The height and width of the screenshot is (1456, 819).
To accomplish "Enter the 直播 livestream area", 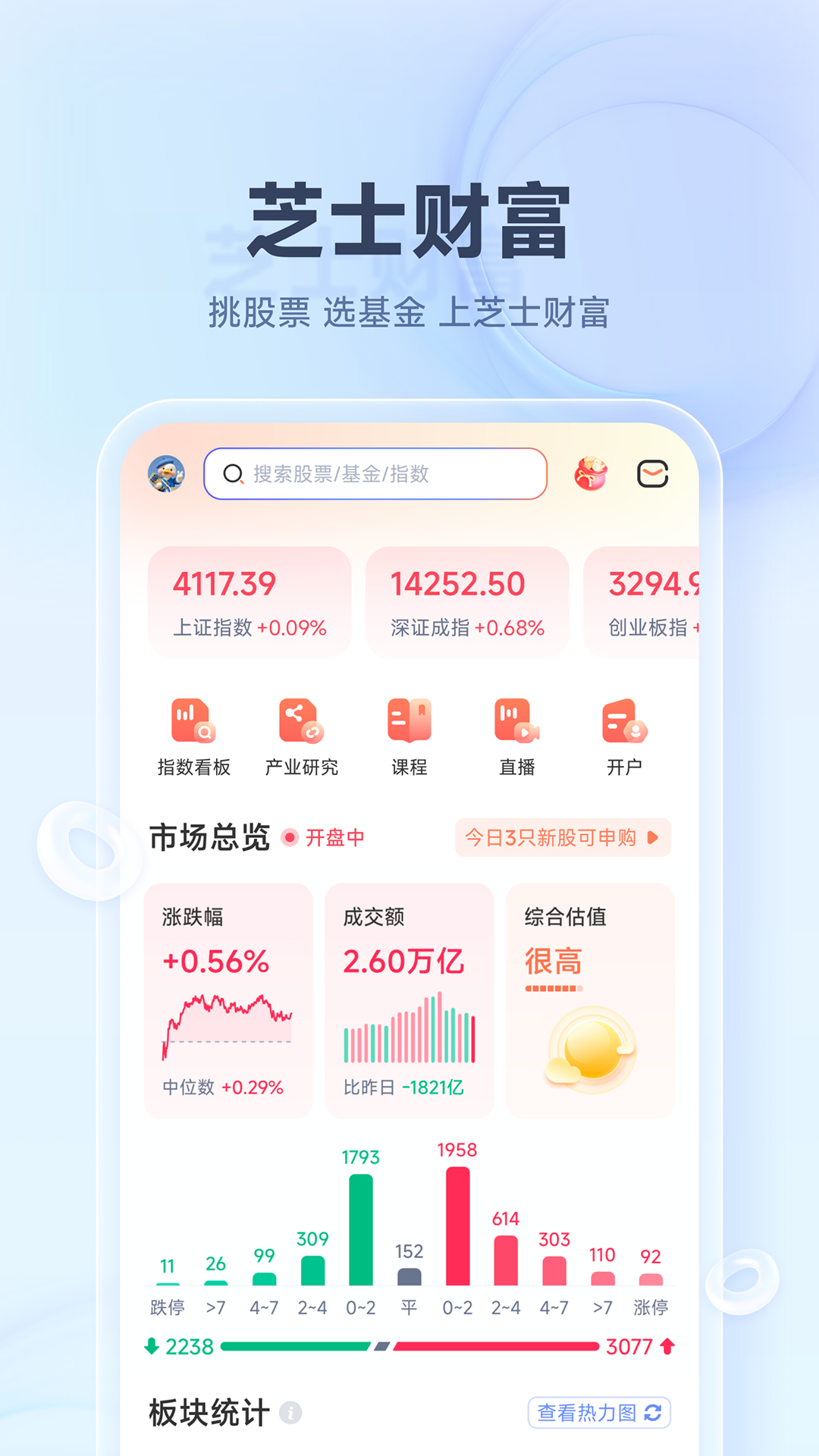I will pyautogui.click(x=517, y=736).
